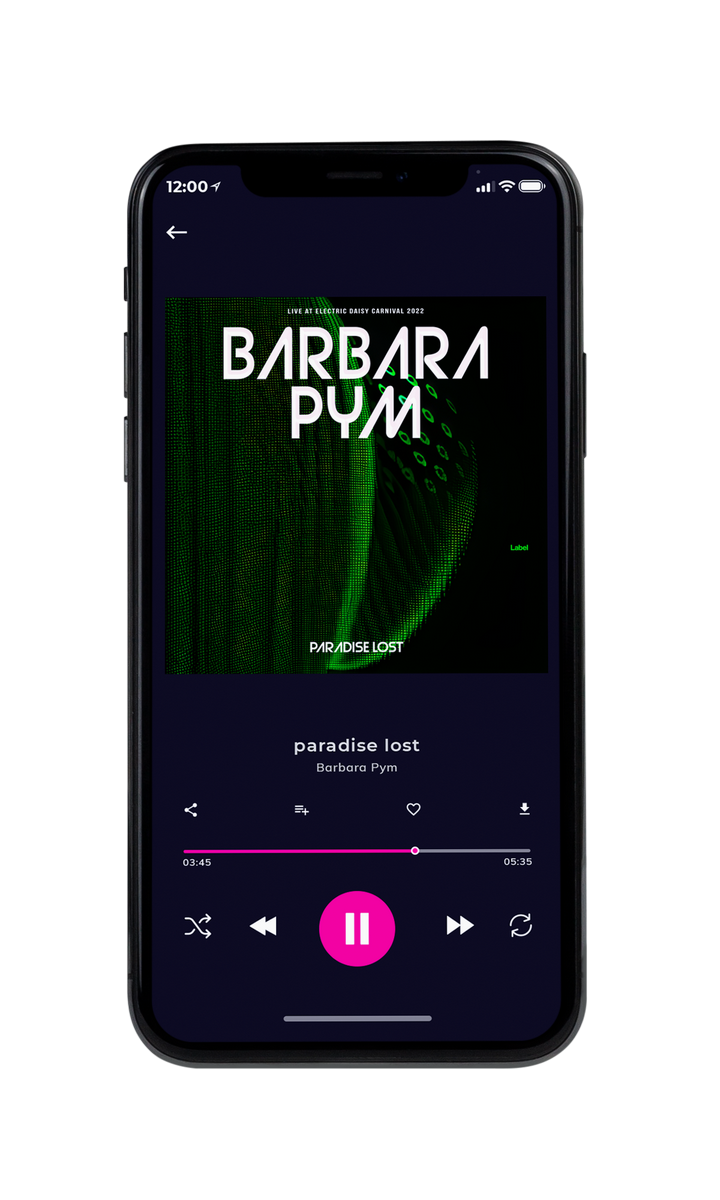
Task: Toggle repeat for this track
Action: click(x=521, y=926)
